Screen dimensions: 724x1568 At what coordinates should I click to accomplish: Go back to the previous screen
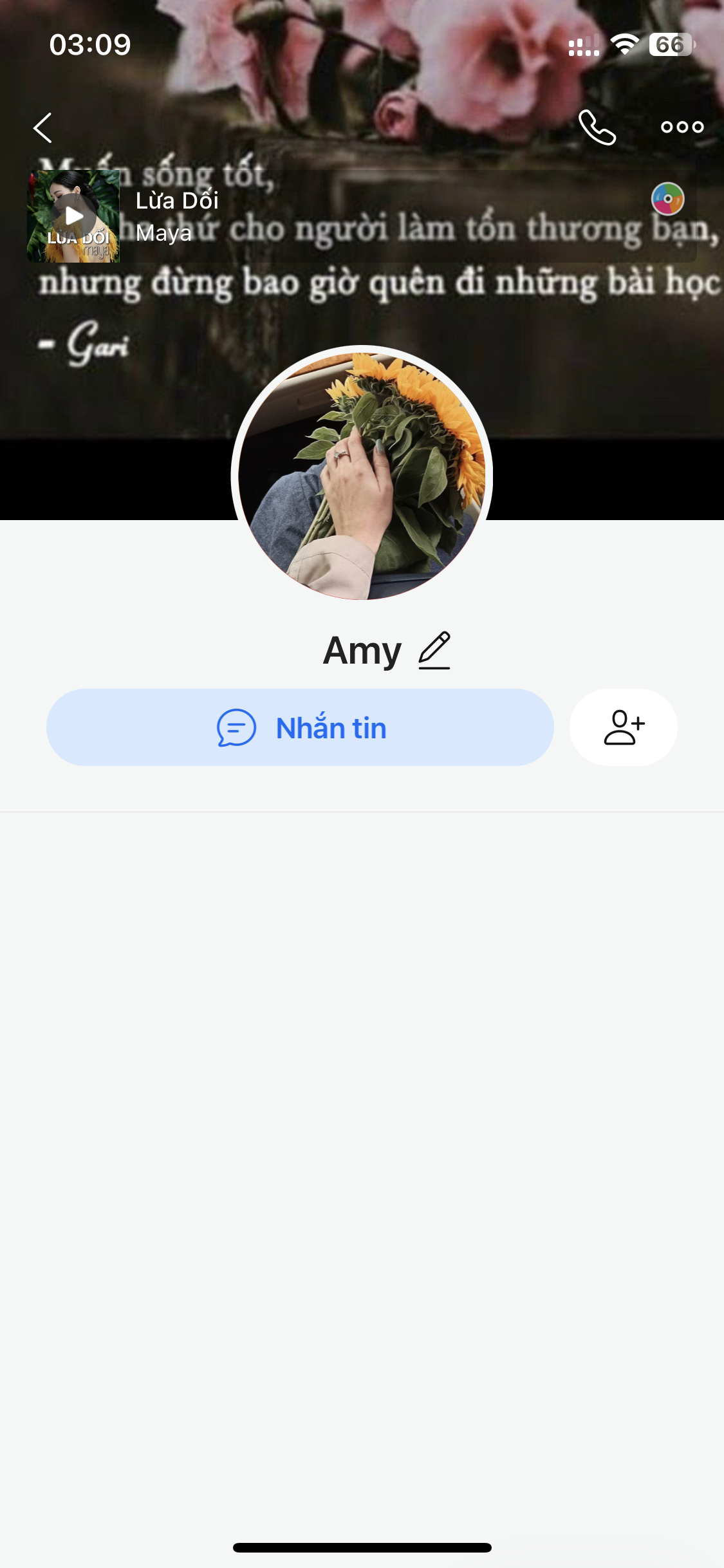(x=42, y=127)
